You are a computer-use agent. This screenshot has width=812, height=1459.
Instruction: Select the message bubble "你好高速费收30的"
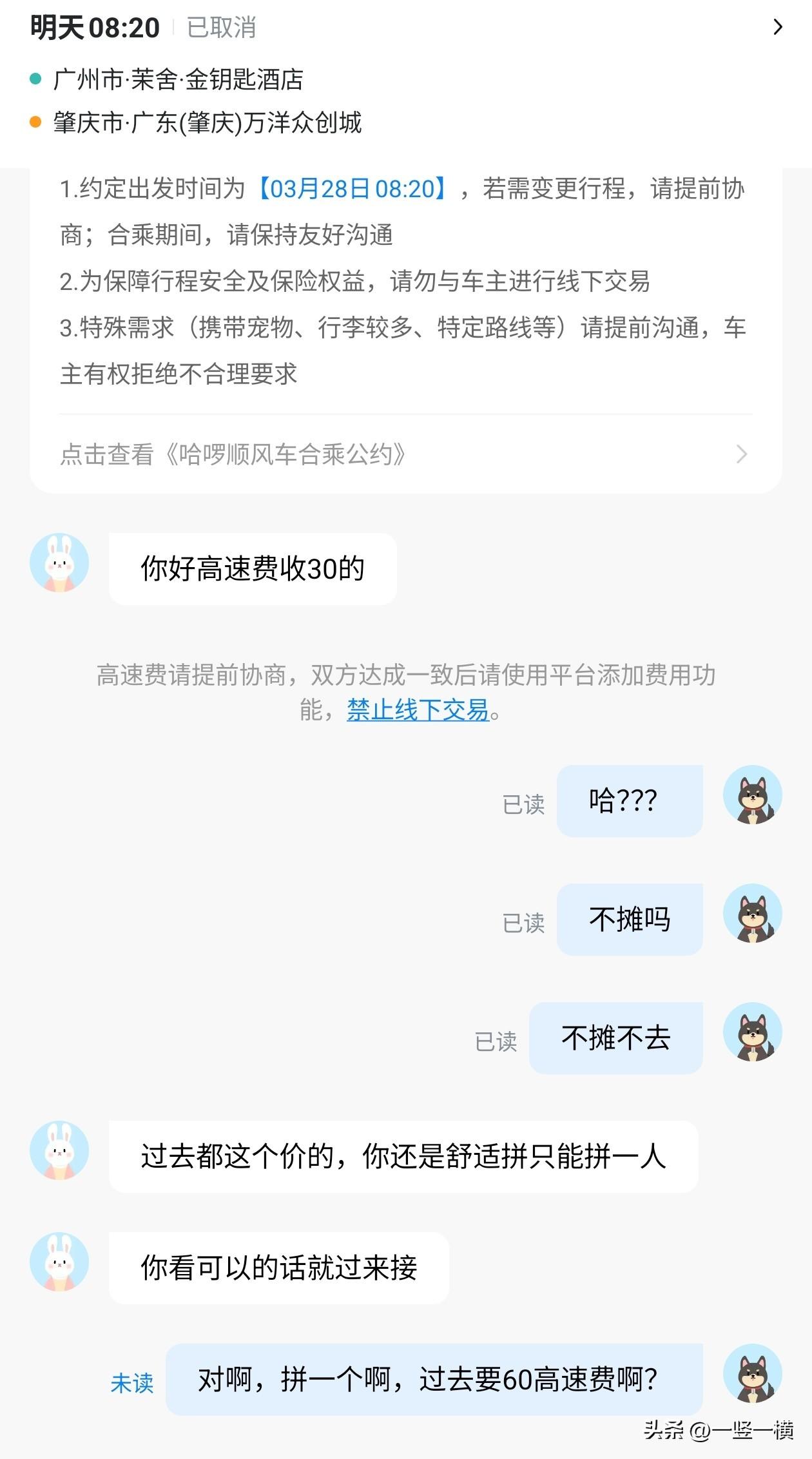pyautogui.click(x=253, y=567)
